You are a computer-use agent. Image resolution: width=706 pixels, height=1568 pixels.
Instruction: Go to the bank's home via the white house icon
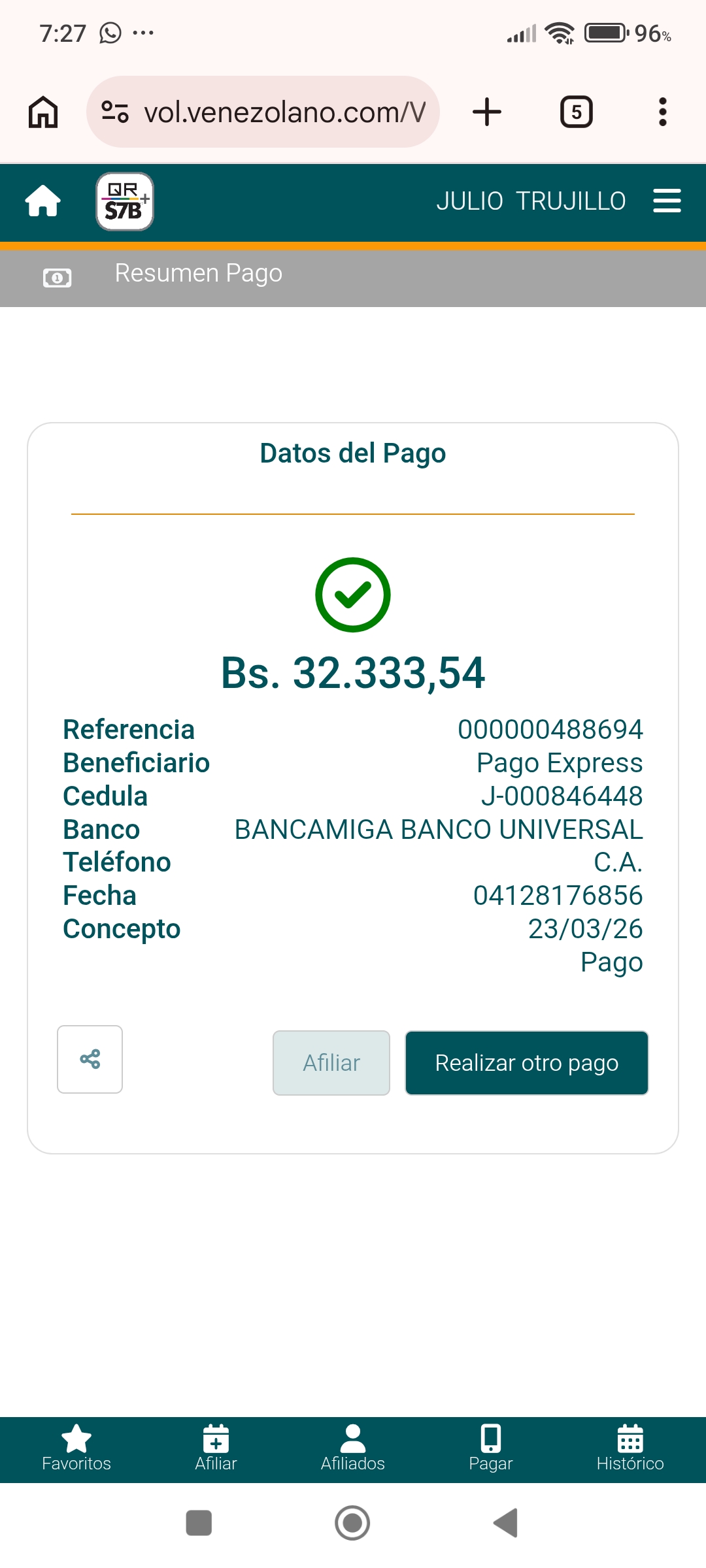tap(43, 201)
